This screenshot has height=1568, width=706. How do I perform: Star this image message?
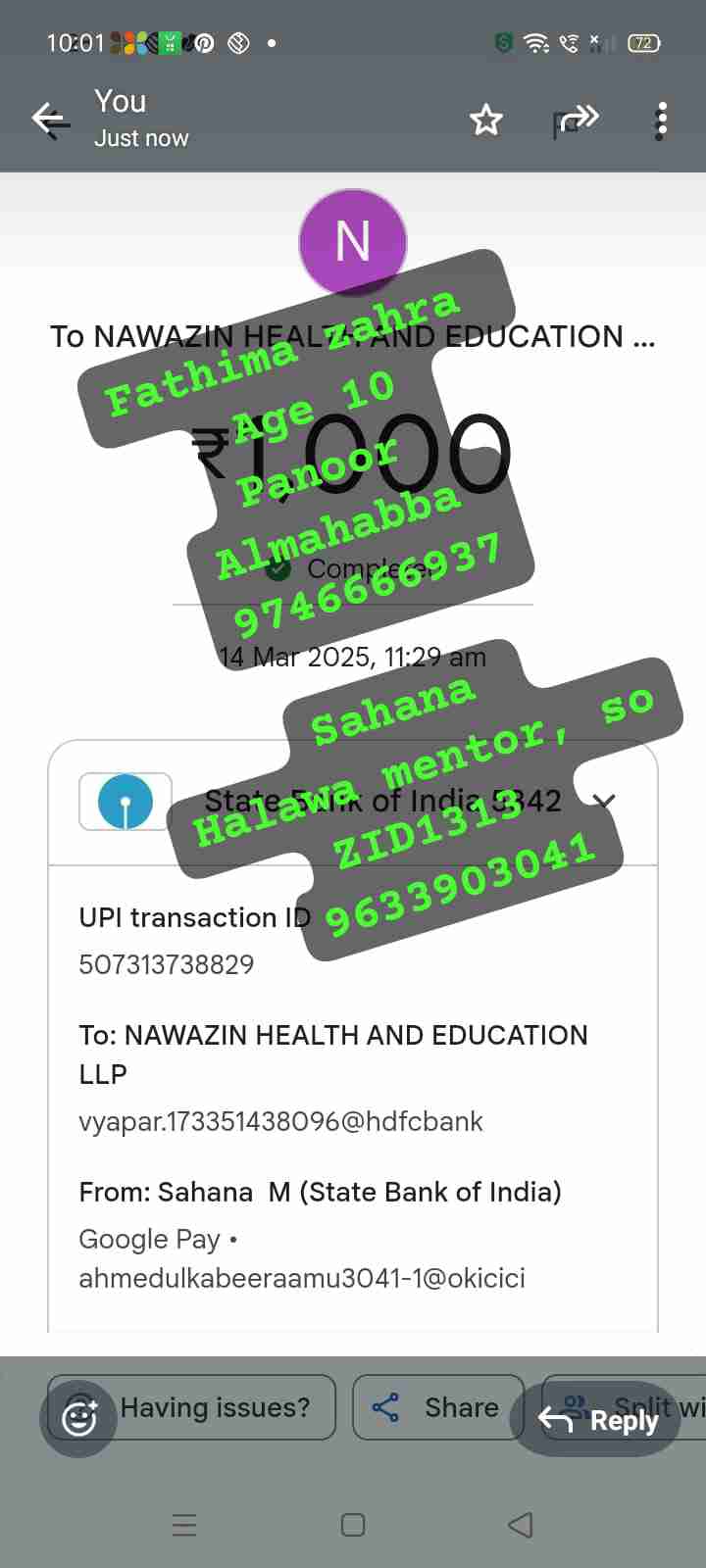(485, 121)
